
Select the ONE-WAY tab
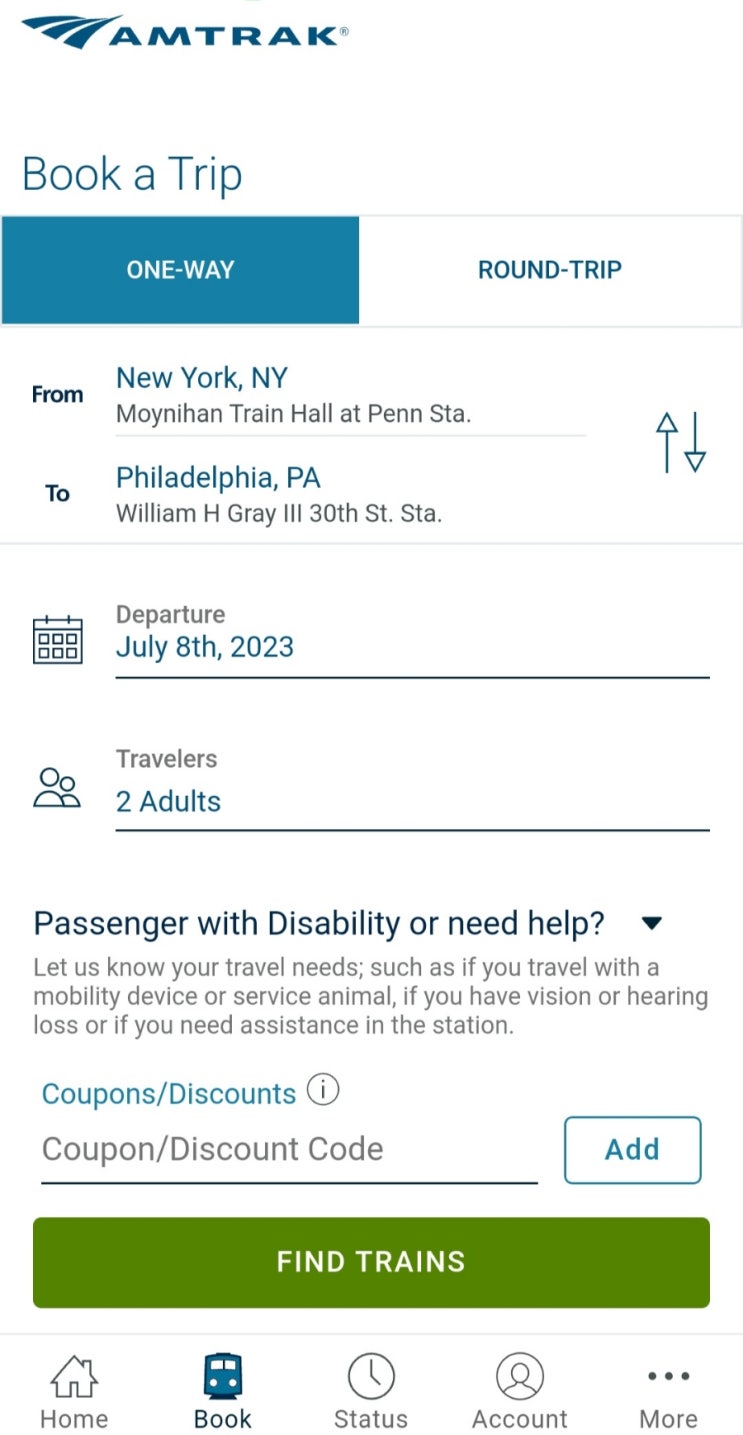180,270
